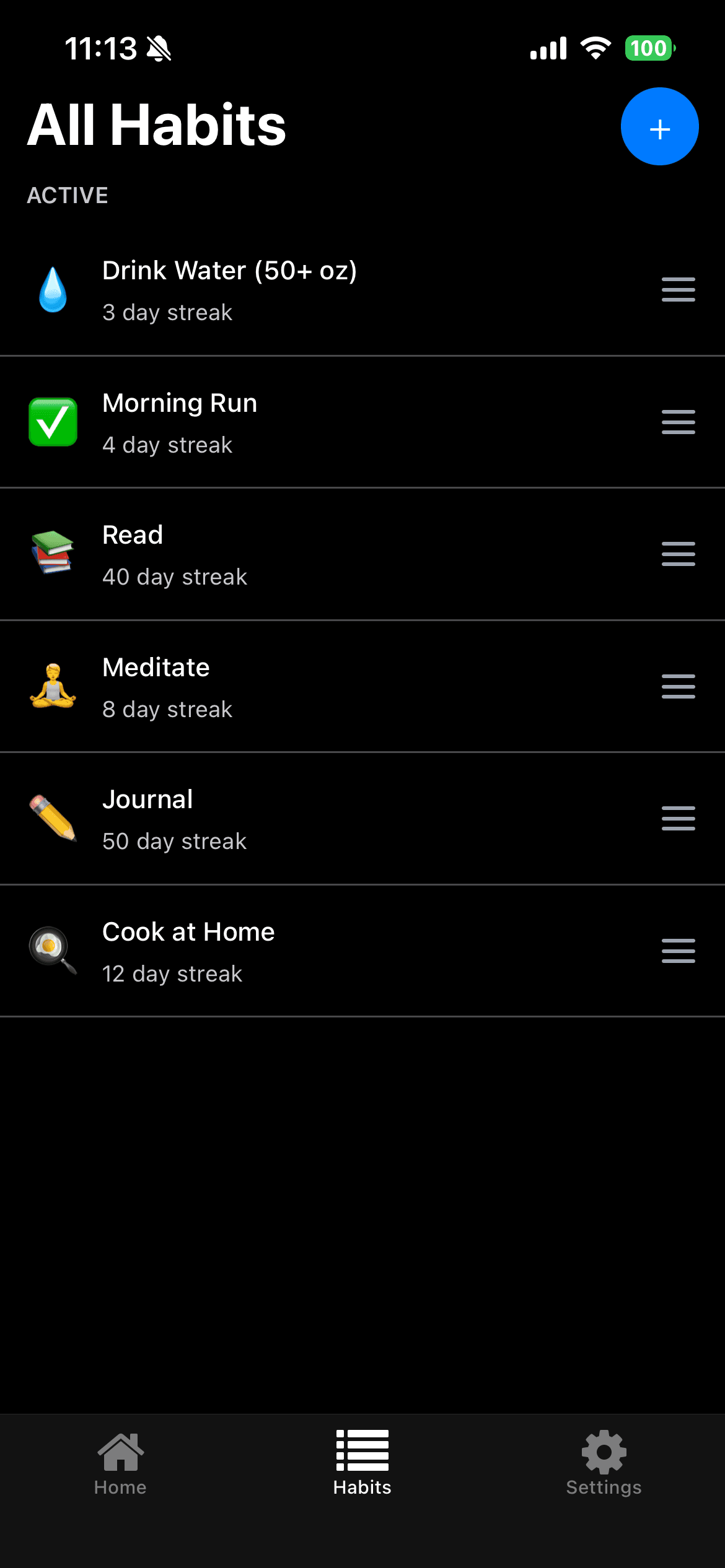The width and height of the screenshot is (725, 1568).
Task: Click the pencil icon next to Journal
Action: [53, 819]
